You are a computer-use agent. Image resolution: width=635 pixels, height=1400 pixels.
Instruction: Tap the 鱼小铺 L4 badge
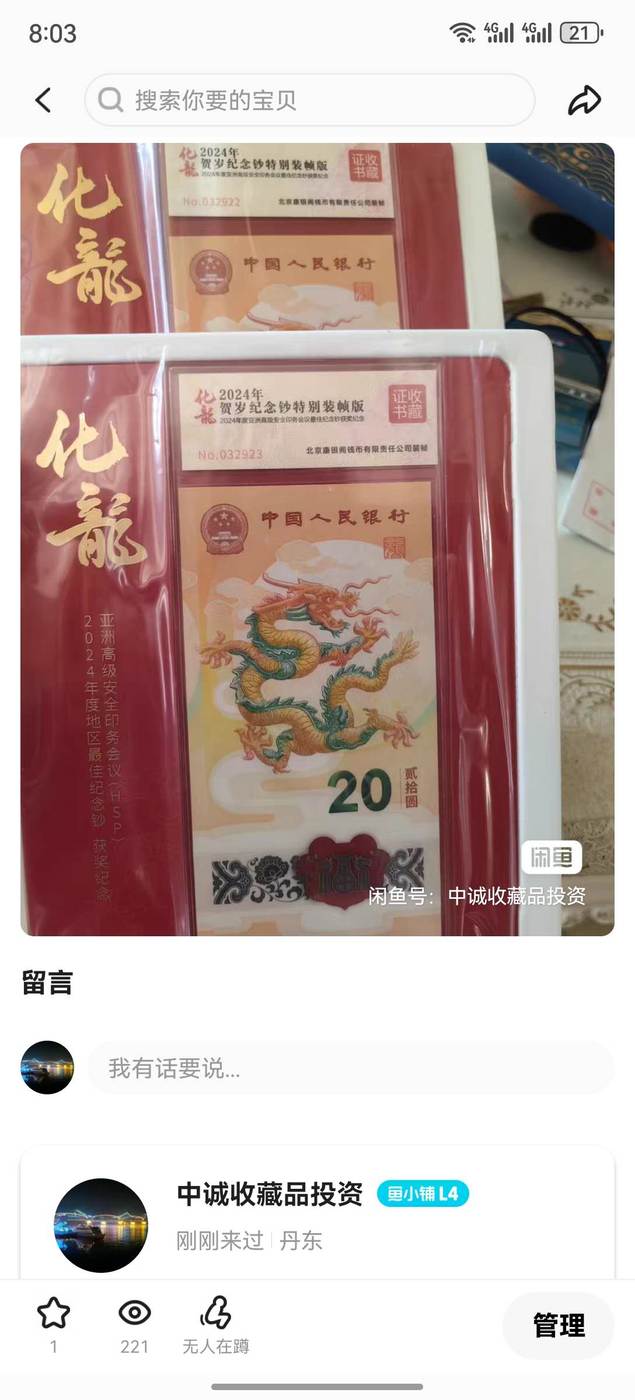click(423, 1194)
